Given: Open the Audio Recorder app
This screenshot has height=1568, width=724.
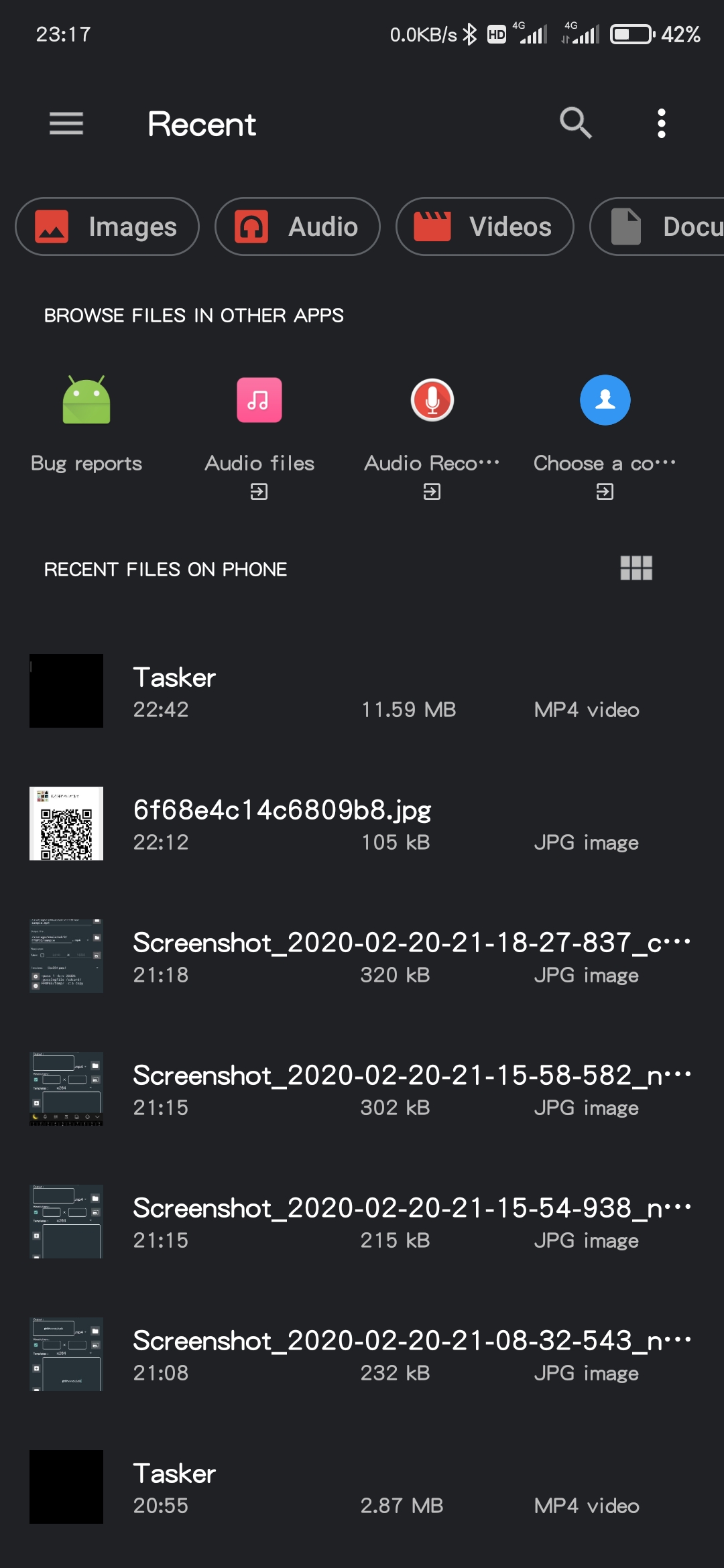Looking at the screenshot, I should pos(432,423).
